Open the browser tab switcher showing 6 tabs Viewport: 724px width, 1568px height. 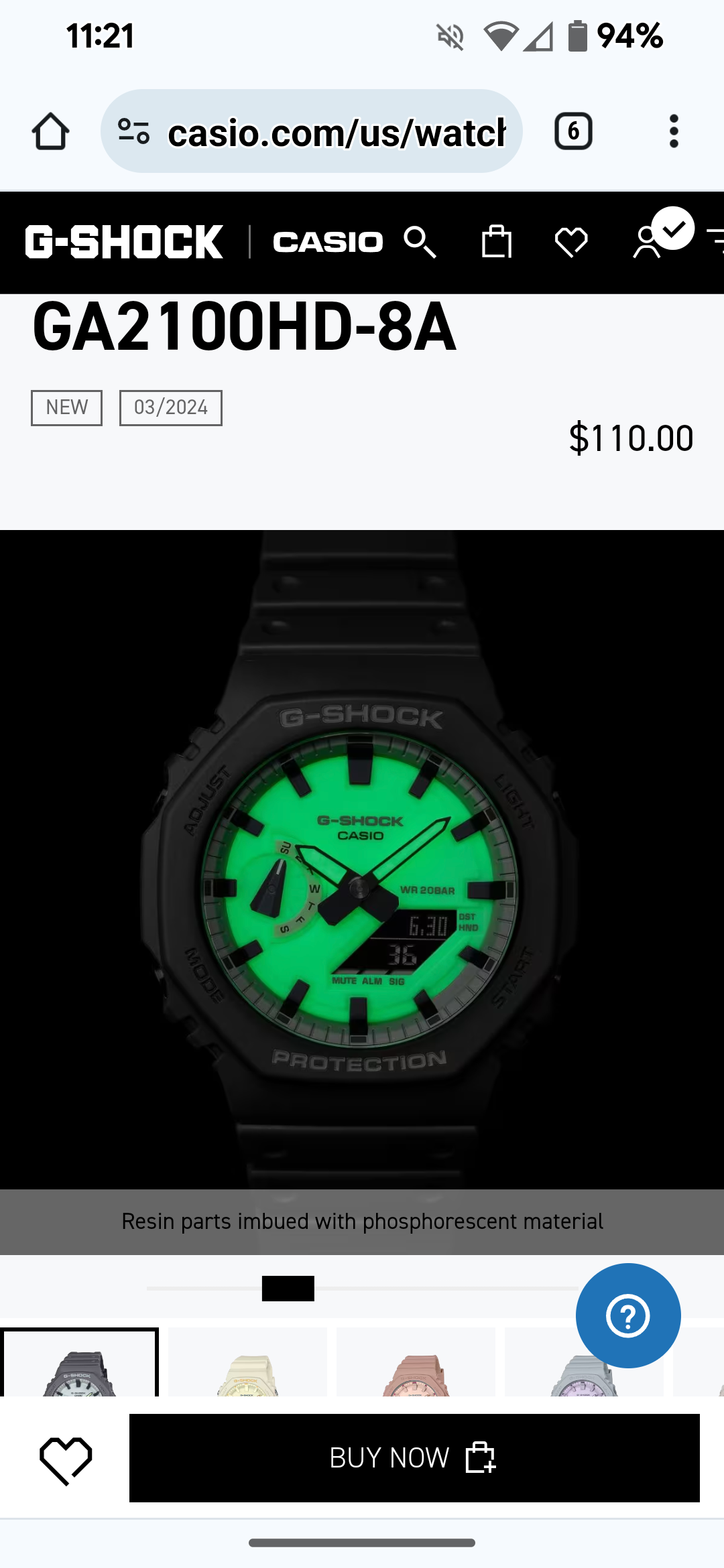(573, 131)
